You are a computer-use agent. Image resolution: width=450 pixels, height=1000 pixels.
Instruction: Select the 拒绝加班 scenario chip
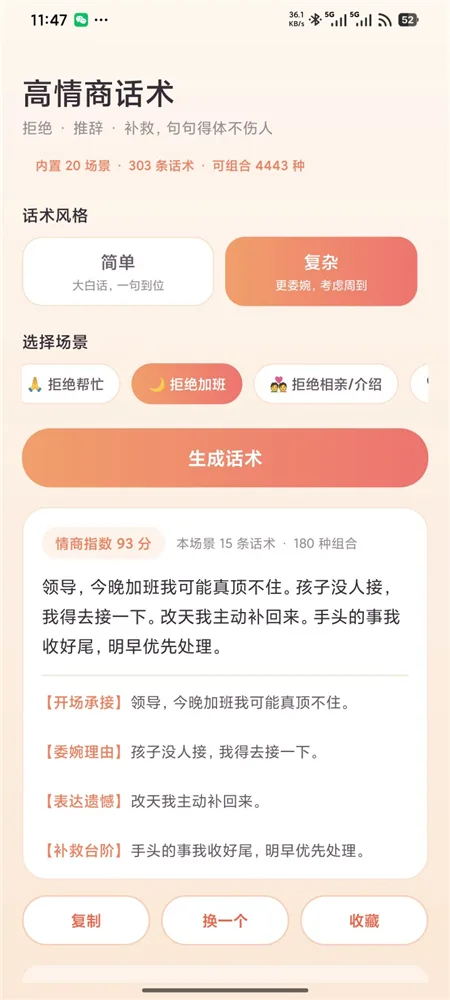click(x=187, y=384)
